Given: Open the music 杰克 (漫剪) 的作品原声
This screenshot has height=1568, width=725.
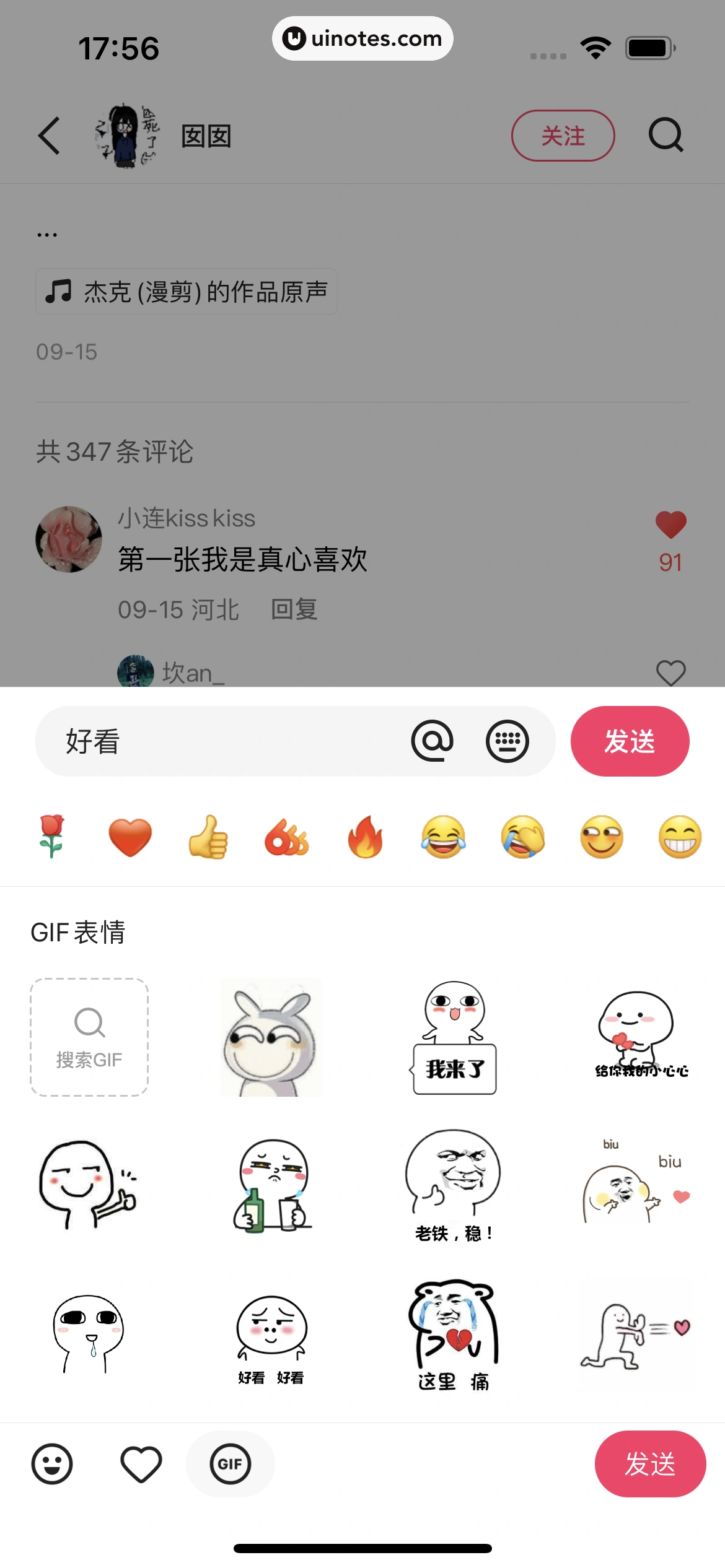Looking at the screenshot, I should click(187, 291).
